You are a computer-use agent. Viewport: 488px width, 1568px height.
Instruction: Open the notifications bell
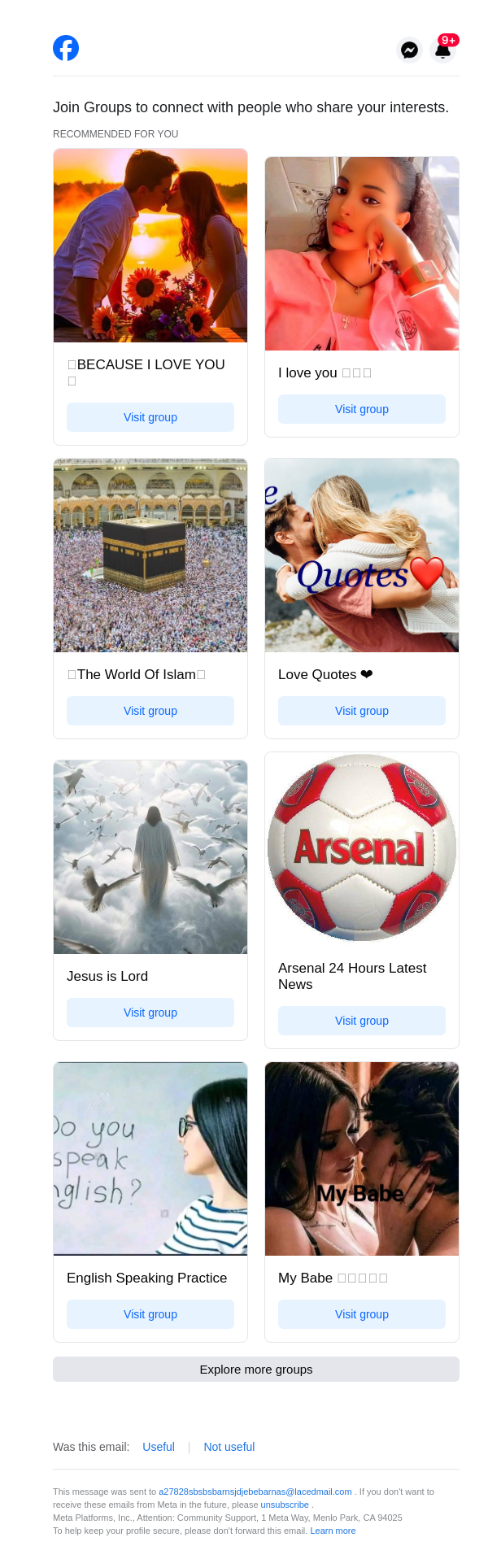(442, 50)
